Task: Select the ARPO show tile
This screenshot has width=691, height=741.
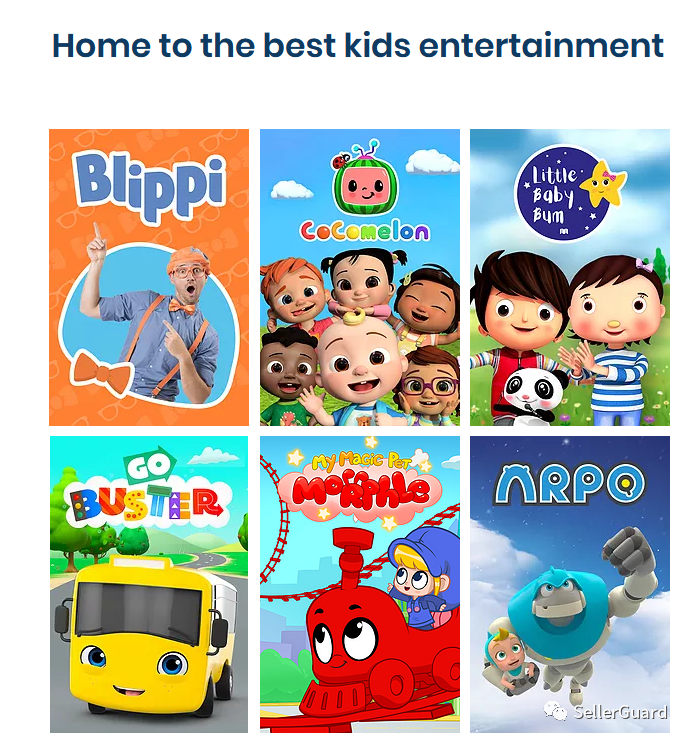Action: (570, 584)
